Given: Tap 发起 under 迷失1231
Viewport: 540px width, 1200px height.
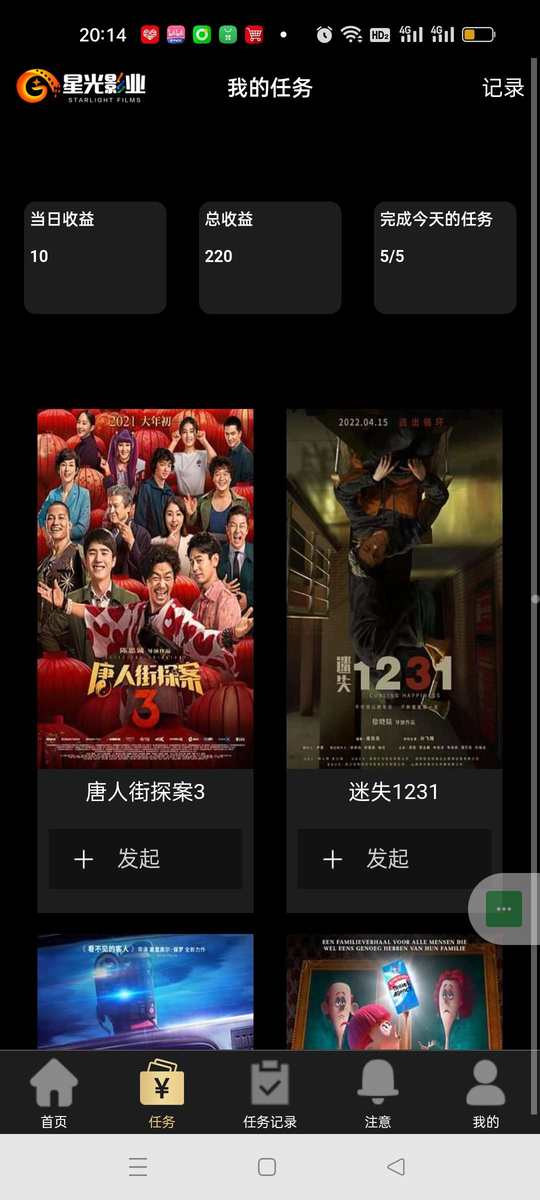Looking at the screenshot, I should click(394, 859).
